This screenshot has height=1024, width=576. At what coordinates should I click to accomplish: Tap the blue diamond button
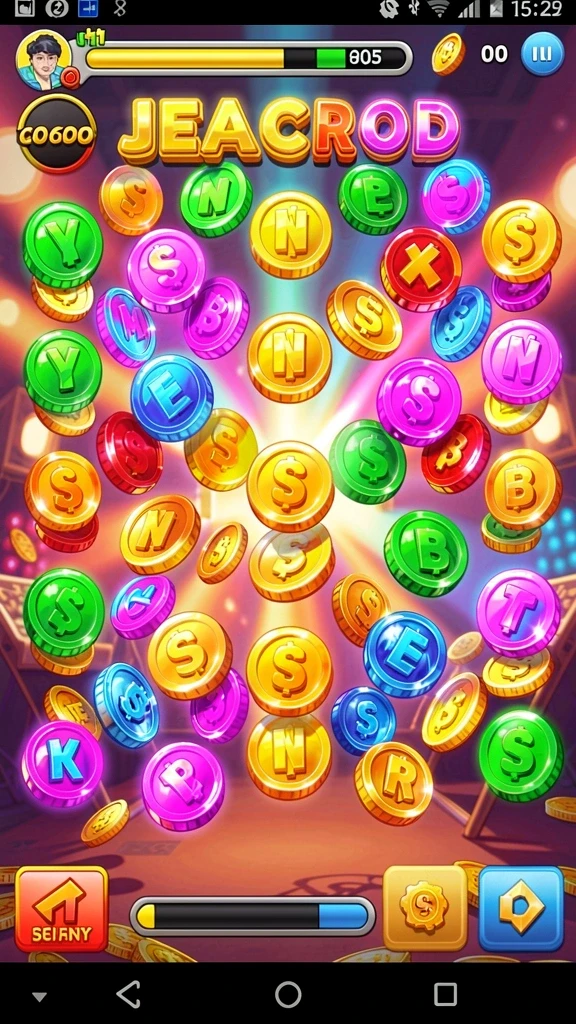[x=521, y=908]
